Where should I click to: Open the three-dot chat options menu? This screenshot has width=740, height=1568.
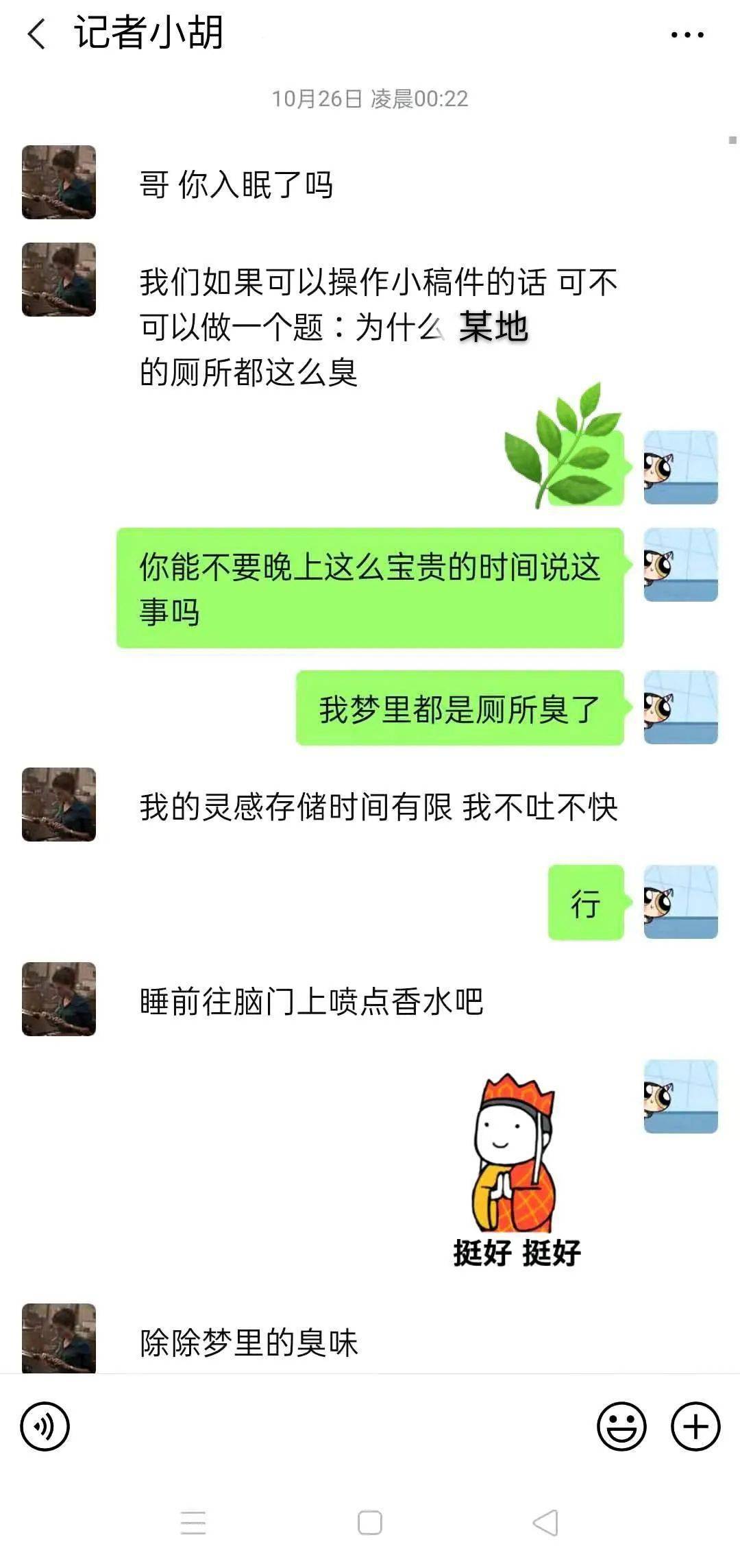point(687,34)
